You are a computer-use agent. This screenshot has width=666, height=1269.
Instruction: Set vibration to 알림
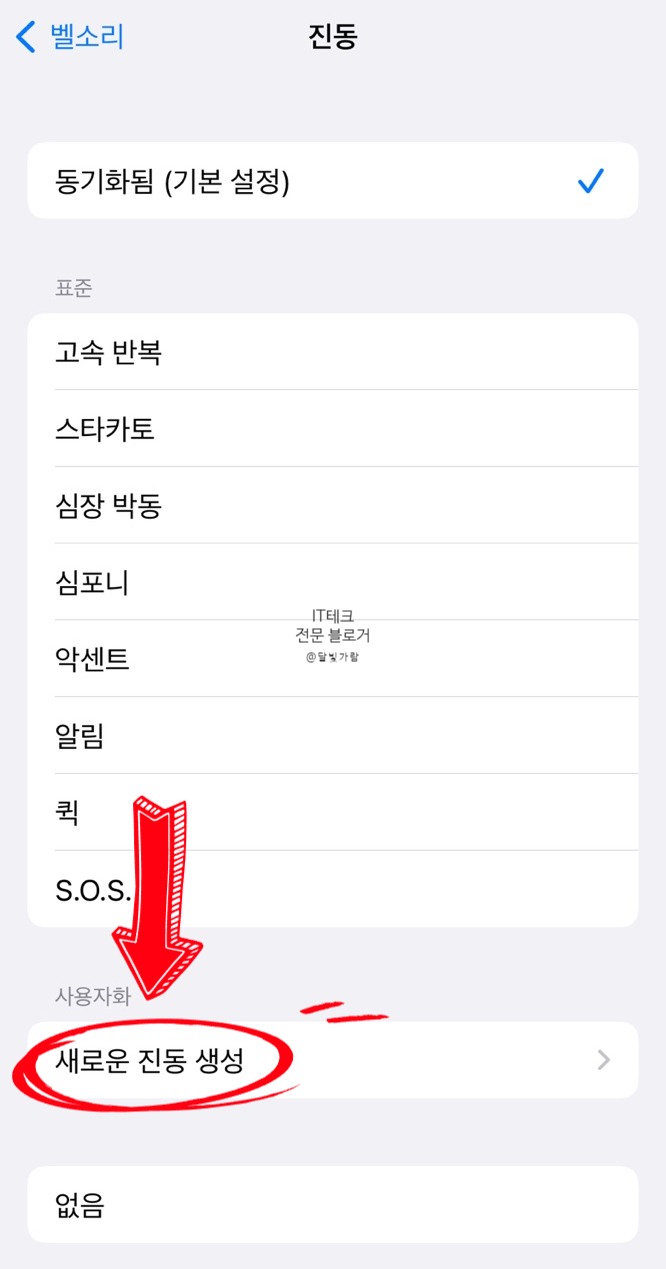[332, 736]
